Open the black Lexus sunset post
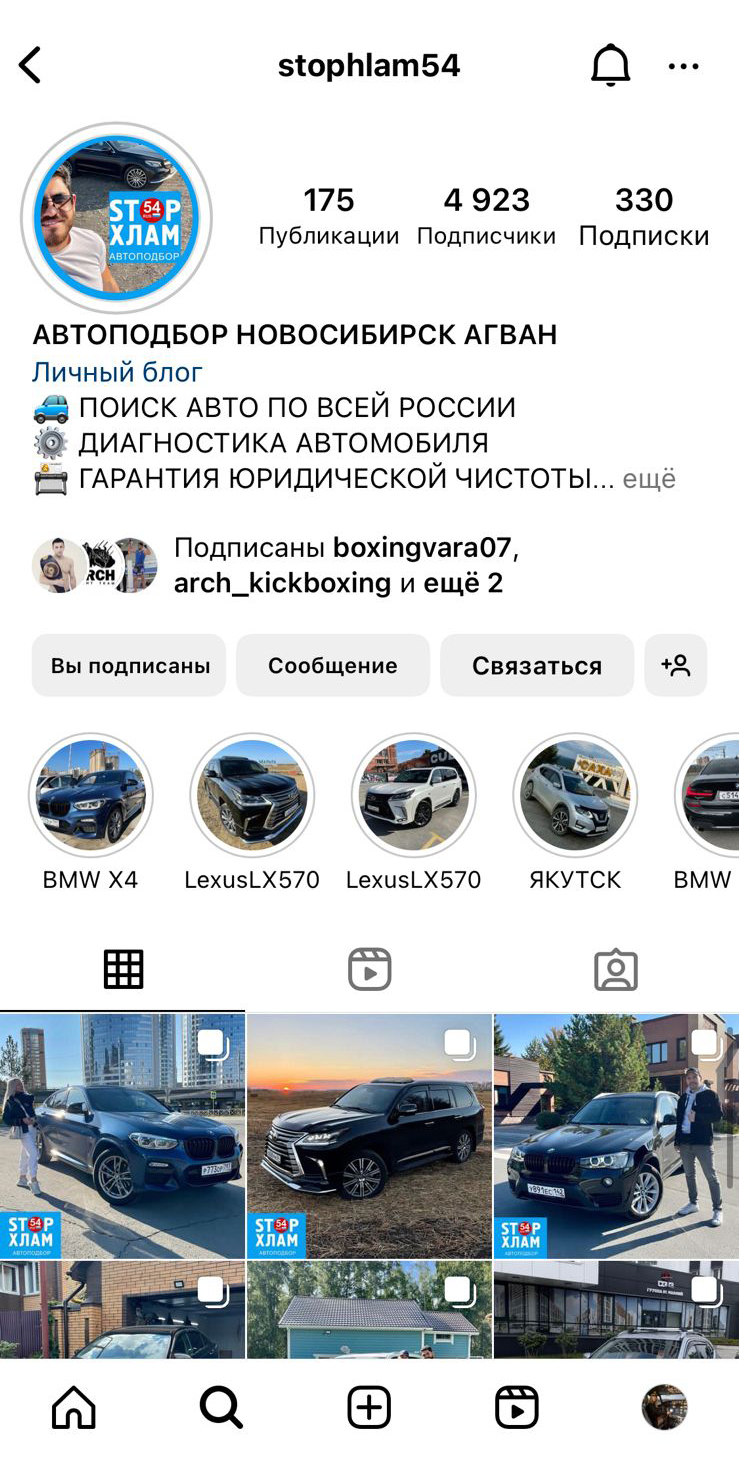Image resolution: width=739 pixels, height=1478 pixels. click(369, 1136)
